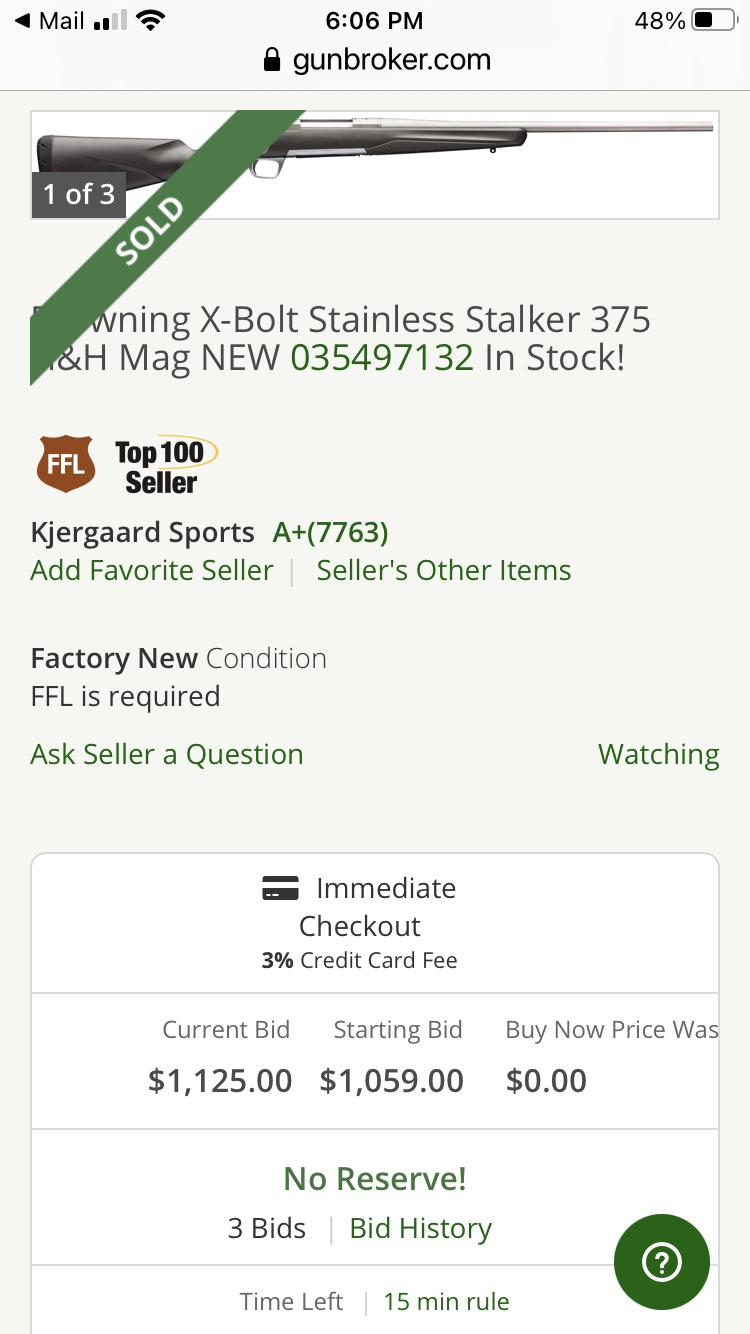Open the help question mark button
Screen dimensions: 750x1334
tap(661, 1262)
